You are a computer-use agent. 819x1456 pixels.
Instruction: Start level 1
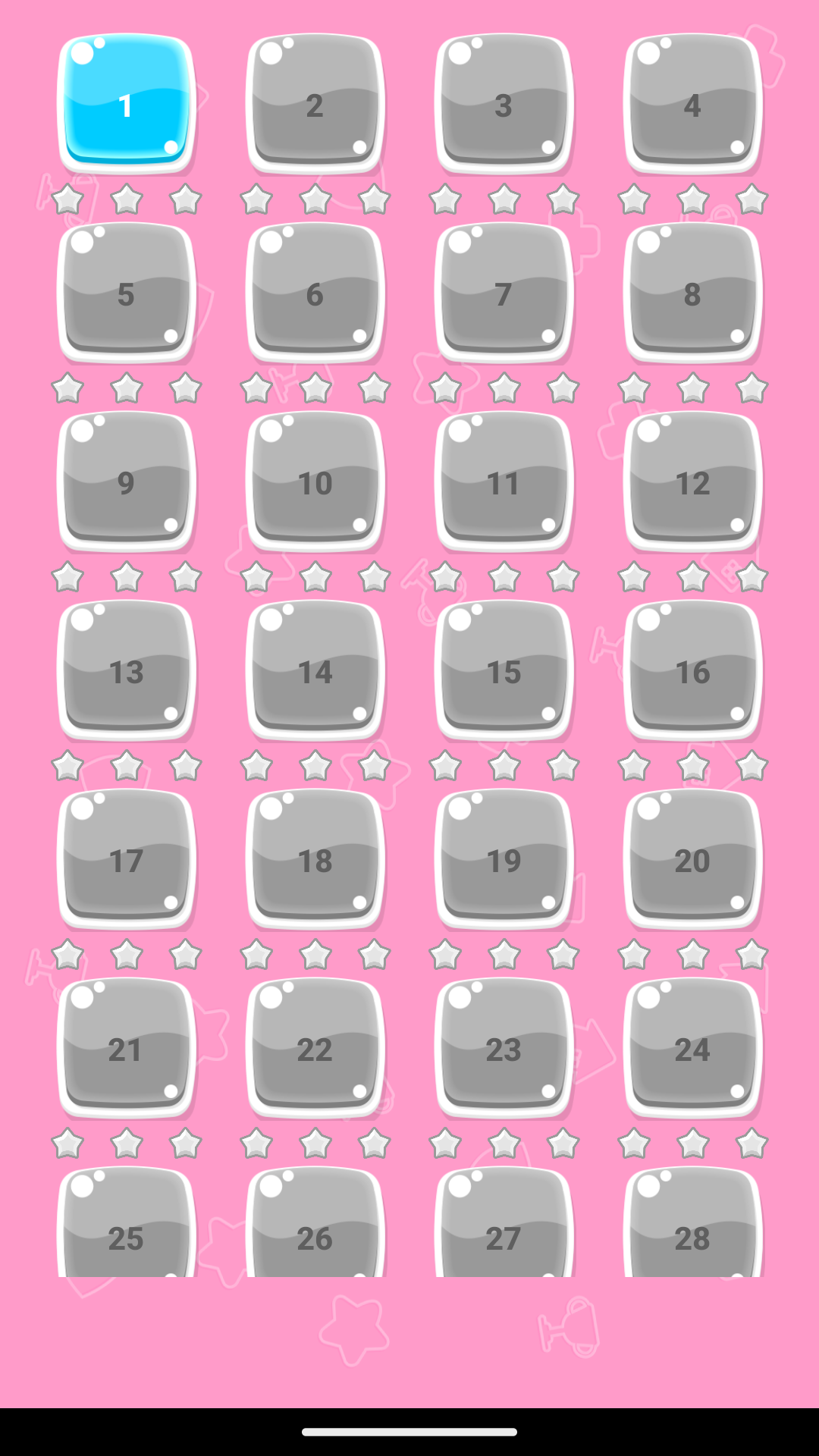[x=126, y=104]
